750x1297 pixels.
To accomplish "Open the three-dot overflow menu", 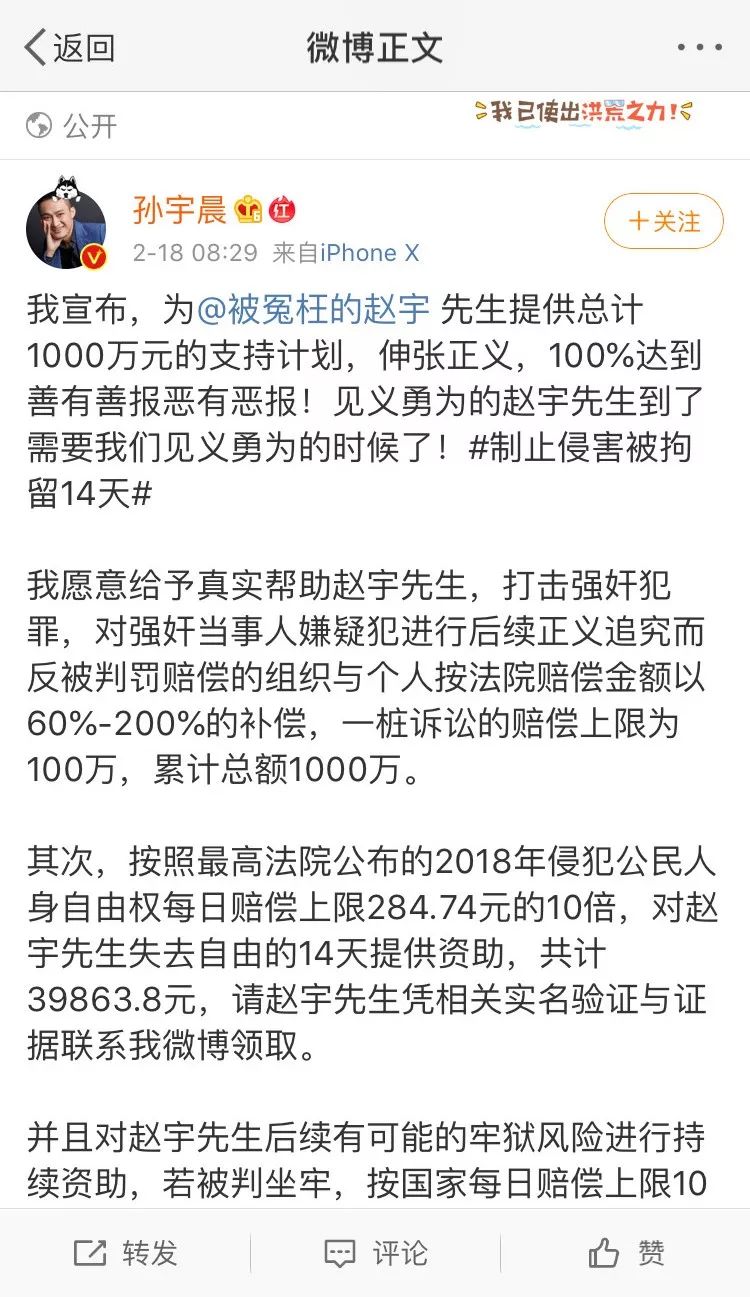I will [x=699, y=48].
